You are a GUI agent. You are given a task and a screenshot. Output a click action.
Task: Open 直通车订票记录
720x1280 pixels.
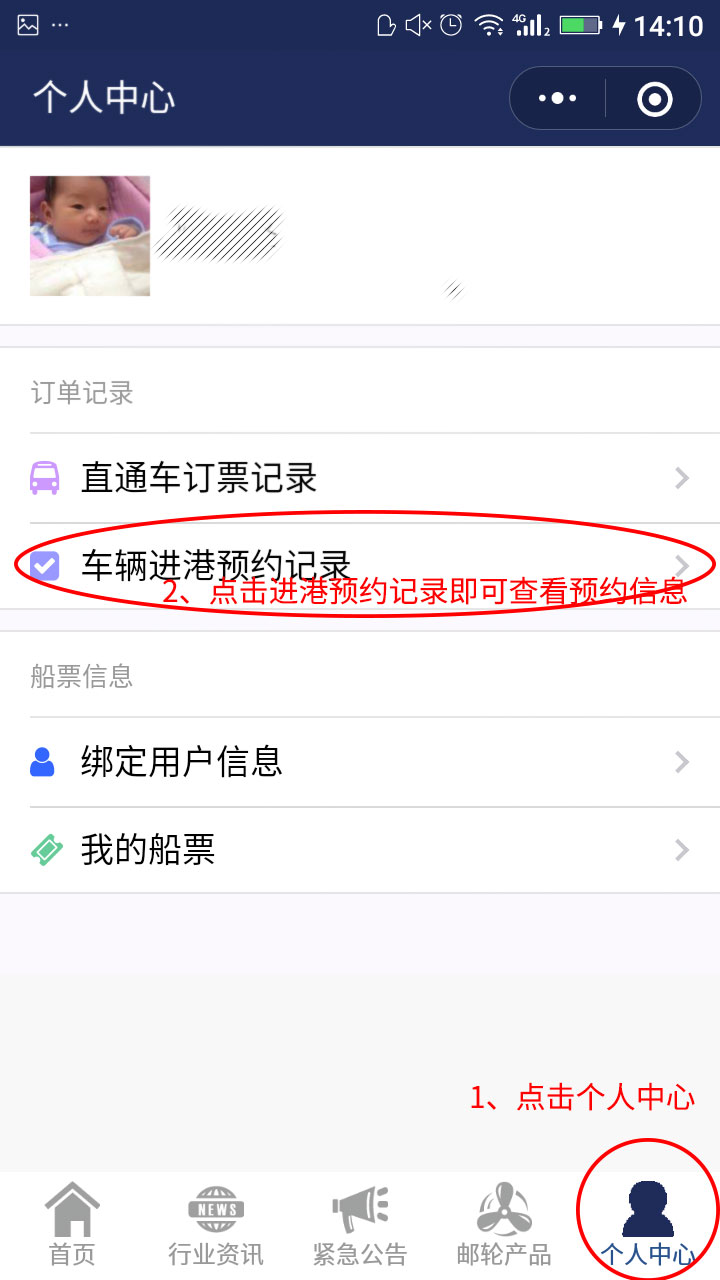[x=360, y=478]
